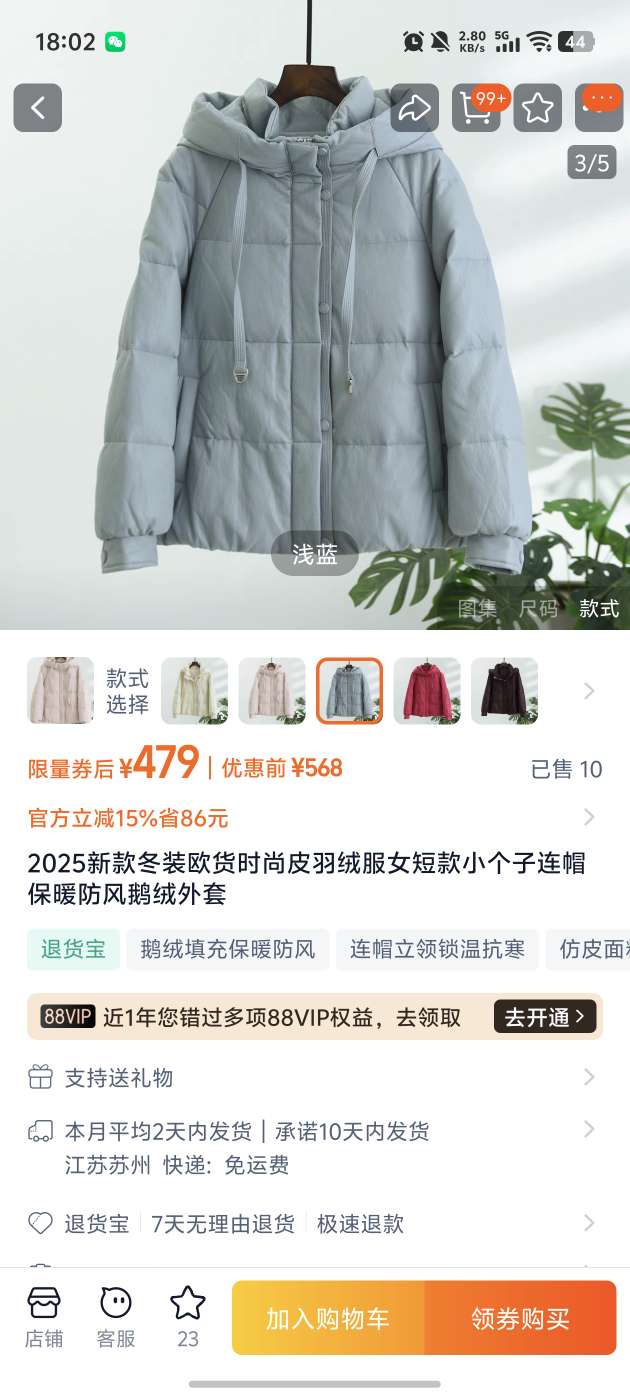Open the overflow menu with the orange badge
Viewport: 630px width, 1400px height.
[x=599, y=108]
